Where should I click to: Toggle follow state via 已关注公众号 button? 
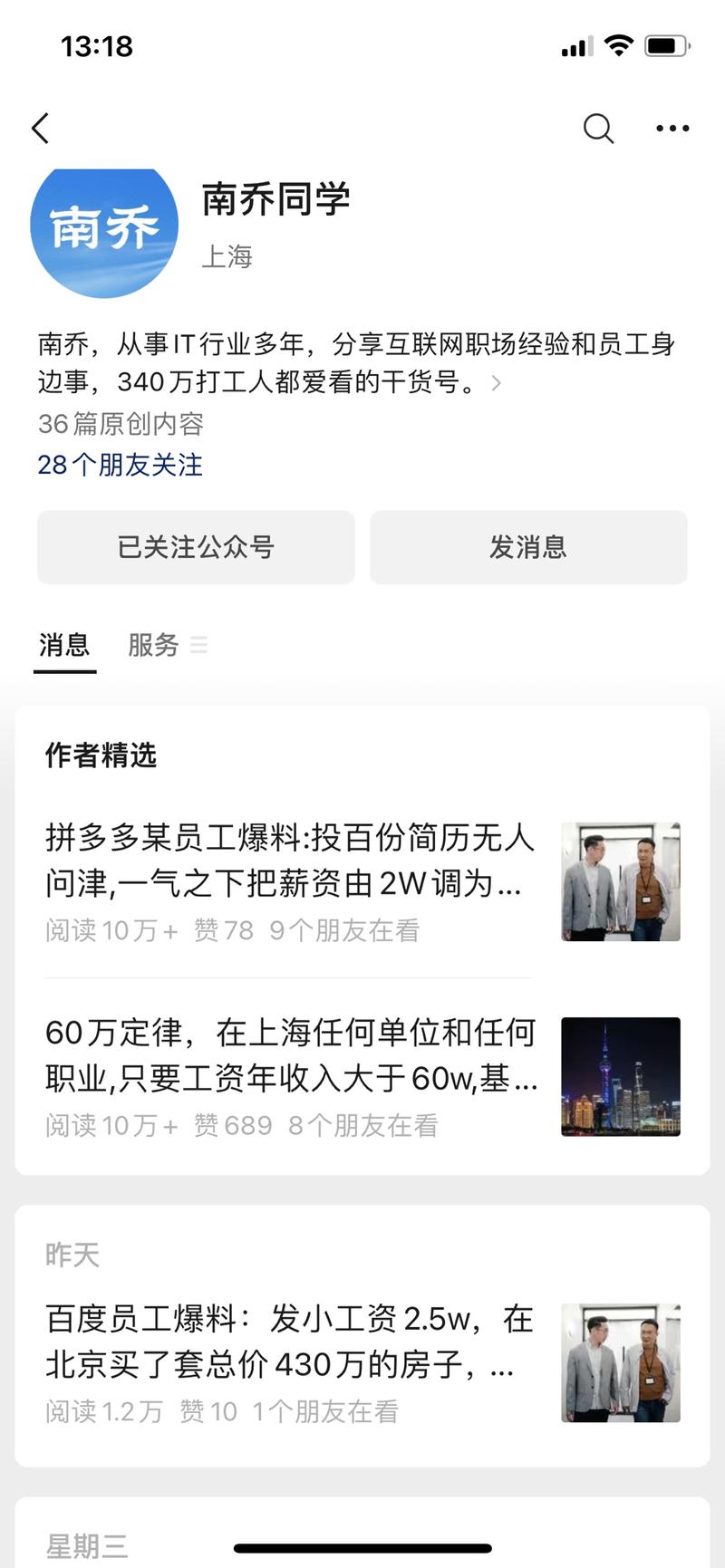coord(195,547)
